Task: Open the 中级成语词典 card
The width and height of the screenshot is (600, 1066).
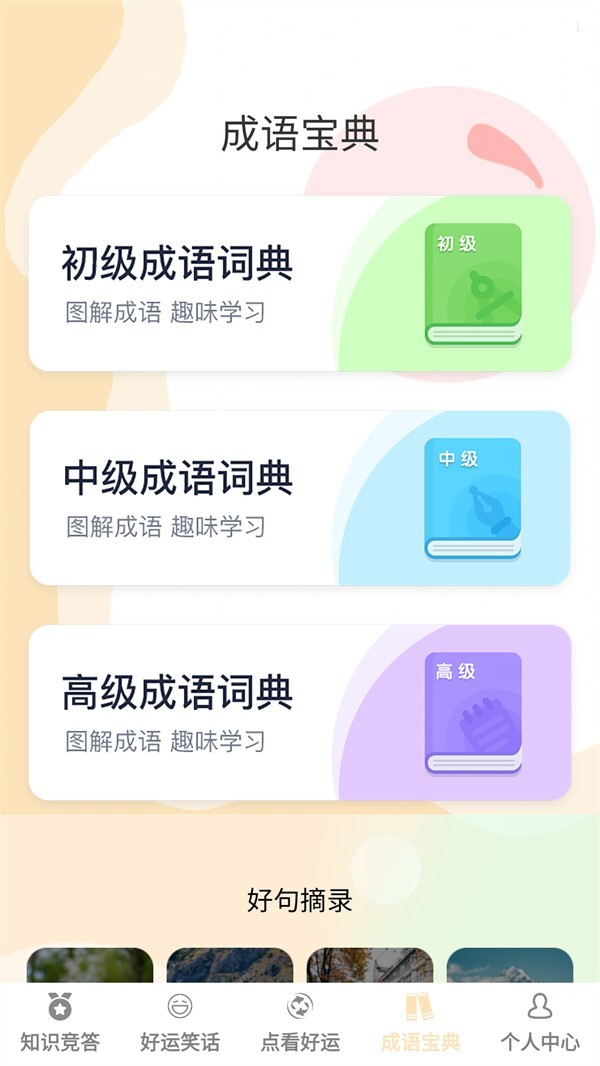Action: [x=299, y=498]
